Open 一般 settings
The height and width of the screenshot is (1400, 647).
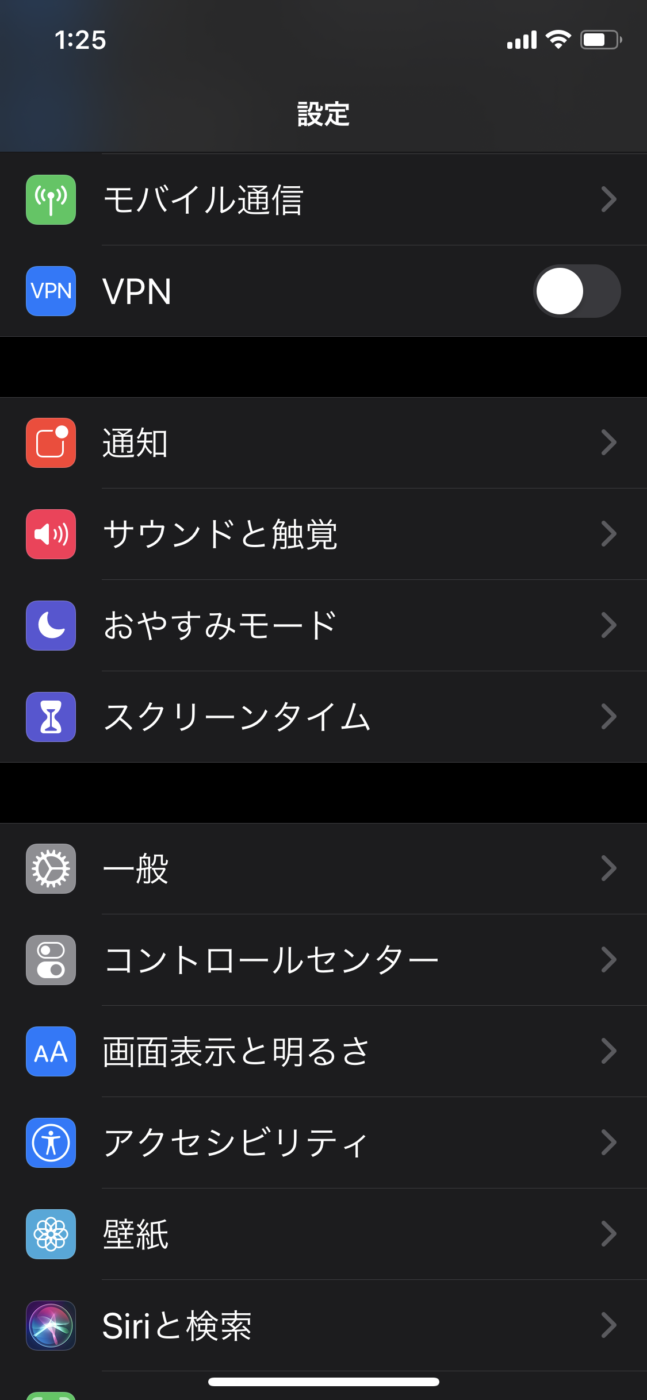point(323,869)
